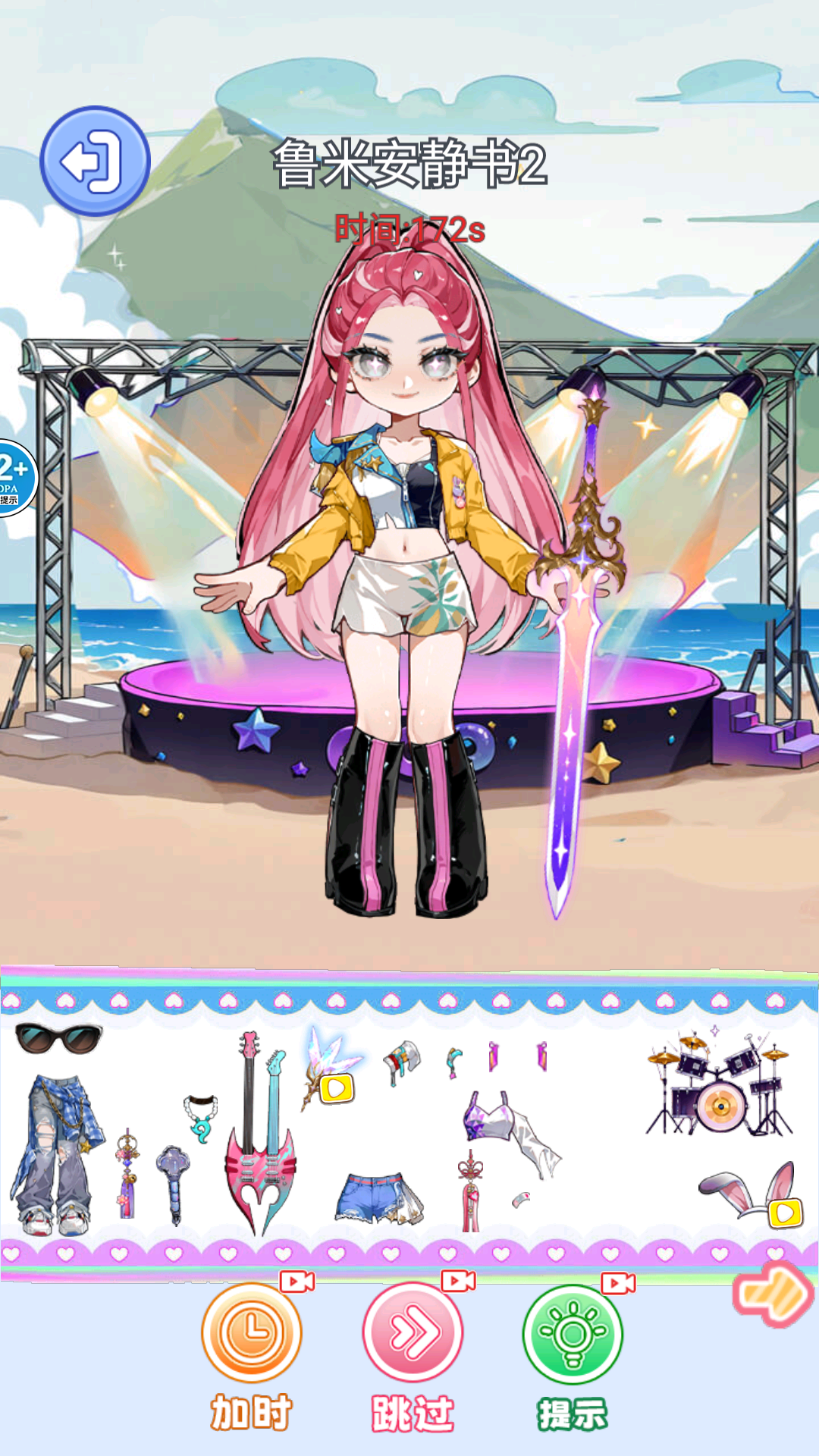Skip this level with 跳过

(x=413, y=1332)
